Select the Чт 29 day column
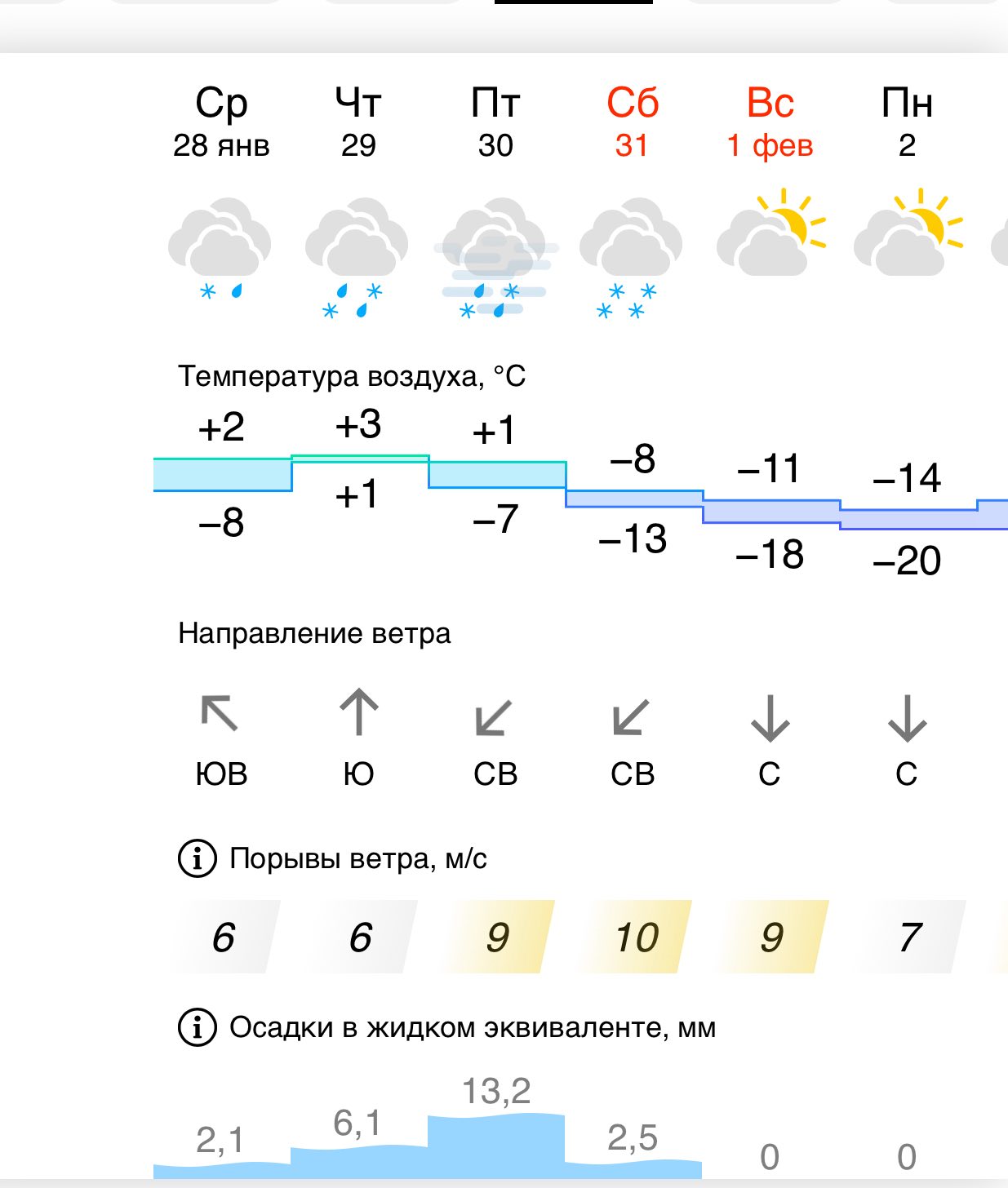The image size is (1008, 1188). click(x=358, y=122)
